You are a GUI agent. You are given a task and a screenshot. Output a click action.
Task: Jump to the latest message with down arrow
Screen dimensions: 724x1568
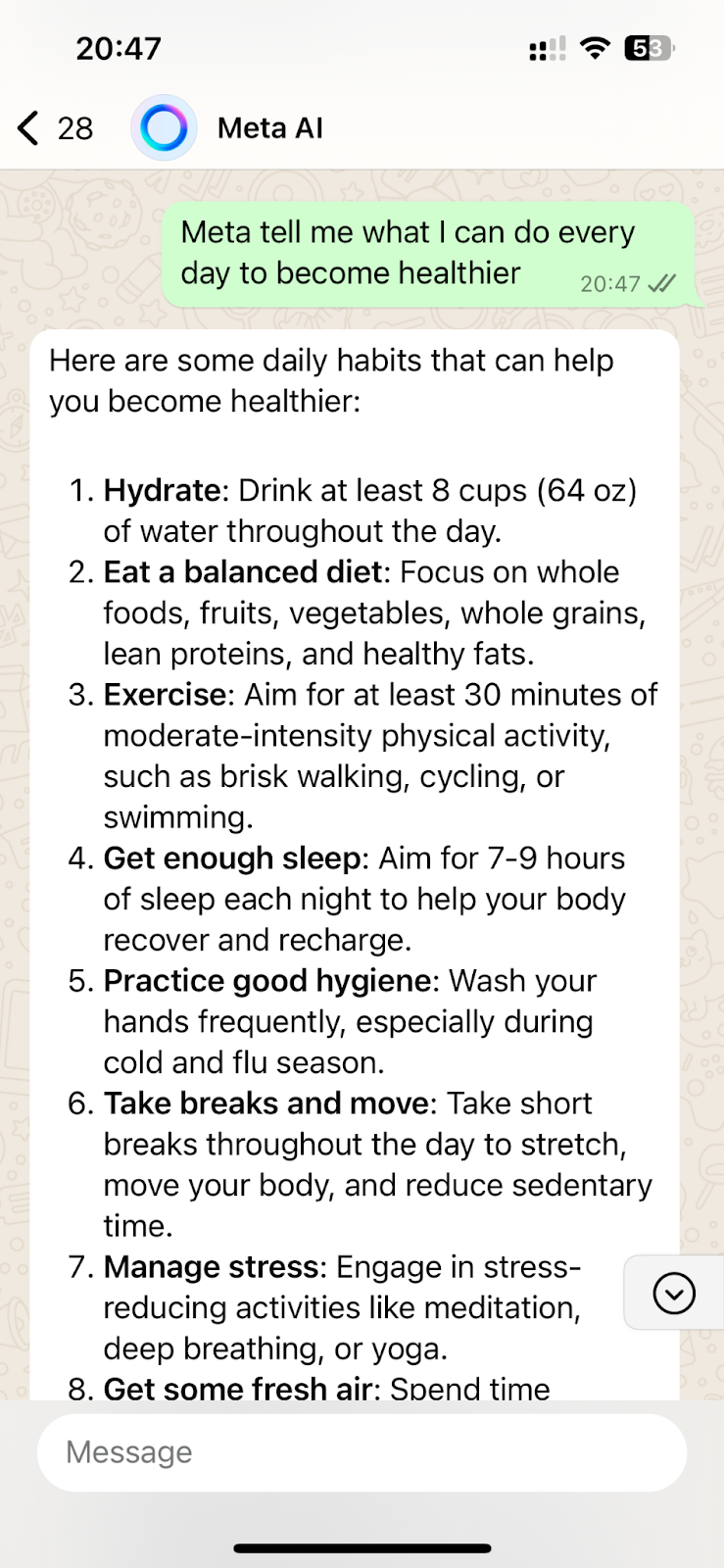pyautogui.click(x=674, y=1293)
